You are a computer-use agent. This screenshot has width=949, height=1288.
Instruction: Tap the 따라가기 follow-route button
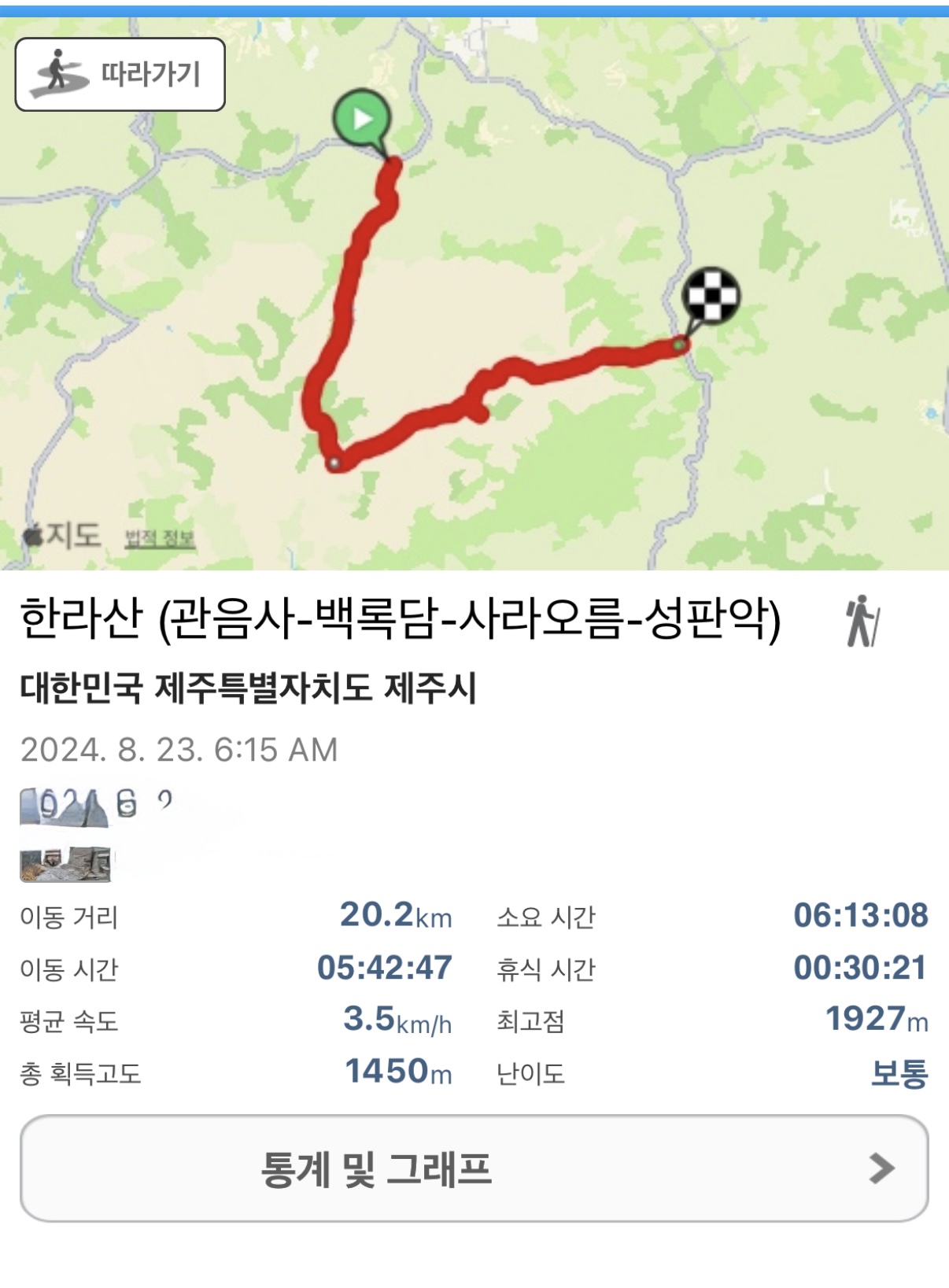click(120, 74)
